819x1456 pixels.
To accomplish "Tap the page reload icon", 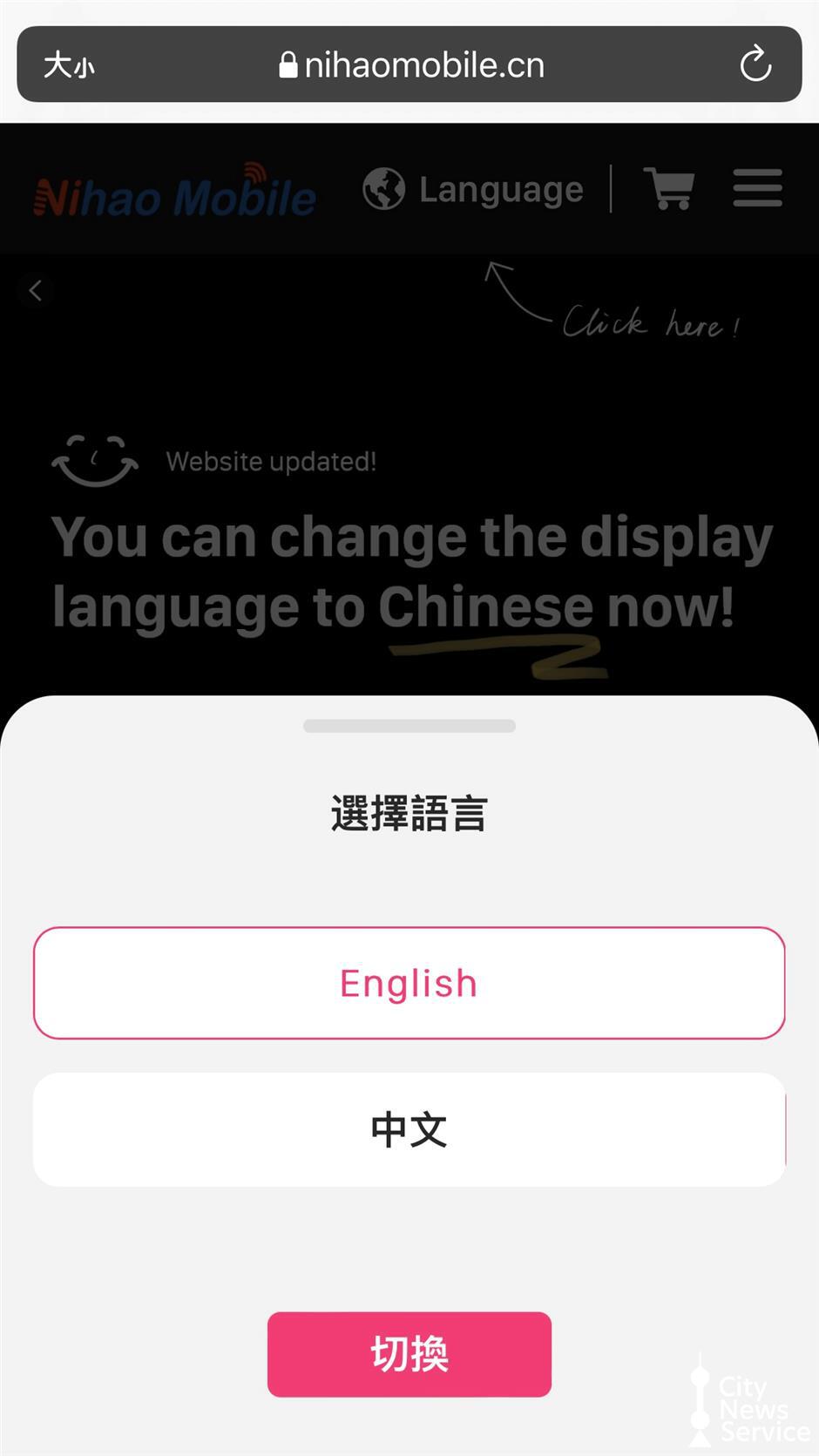I will pos(755,64).
